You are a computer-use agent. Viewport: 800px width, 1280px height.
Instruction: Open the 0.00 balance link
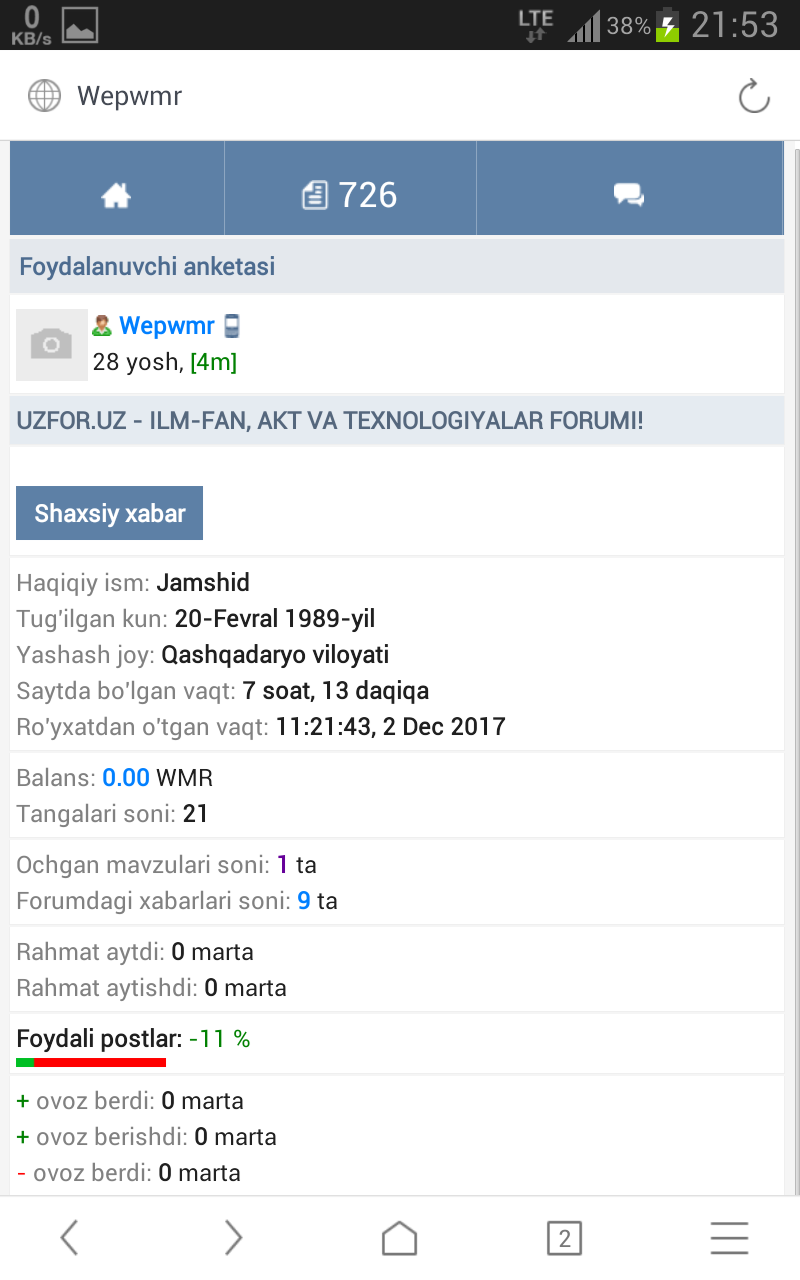tap(126, 778)
